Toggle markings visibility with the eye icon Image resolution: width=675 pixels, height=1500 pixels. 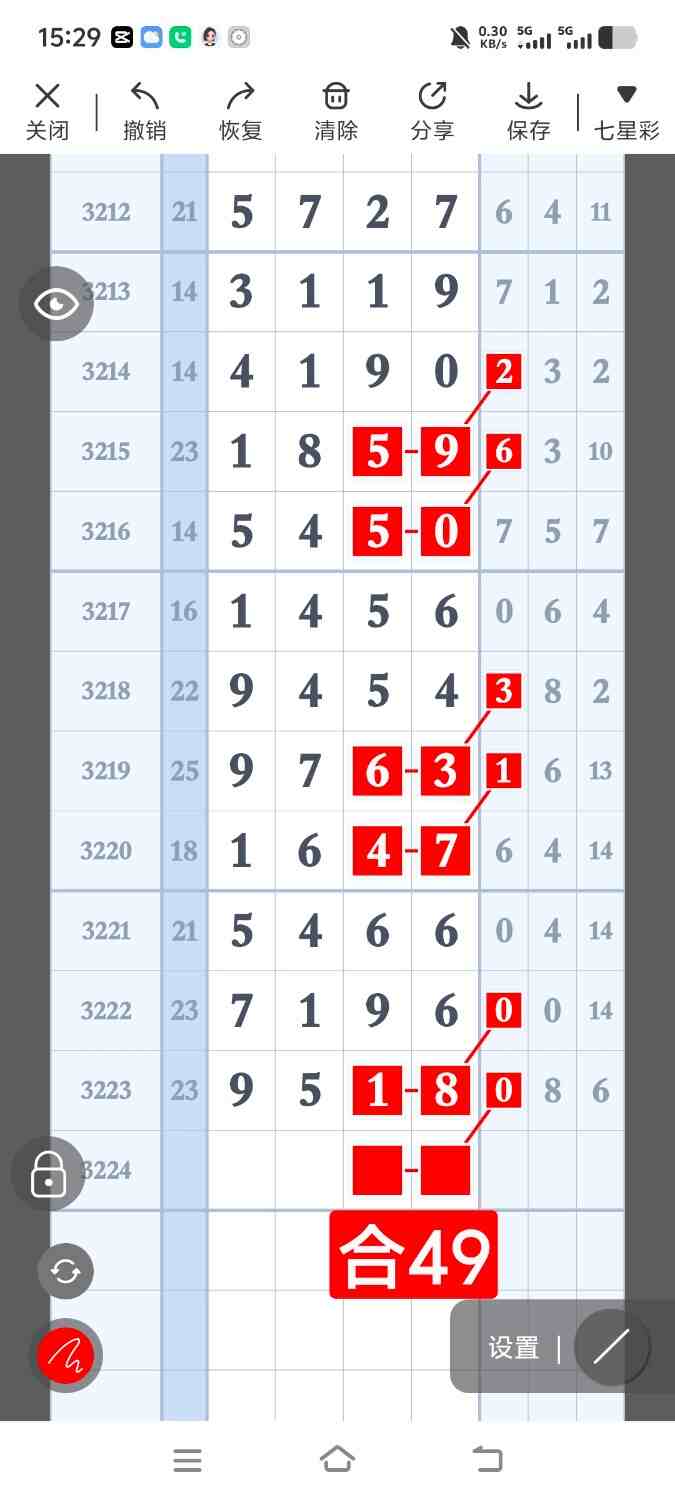pos(56,304)
